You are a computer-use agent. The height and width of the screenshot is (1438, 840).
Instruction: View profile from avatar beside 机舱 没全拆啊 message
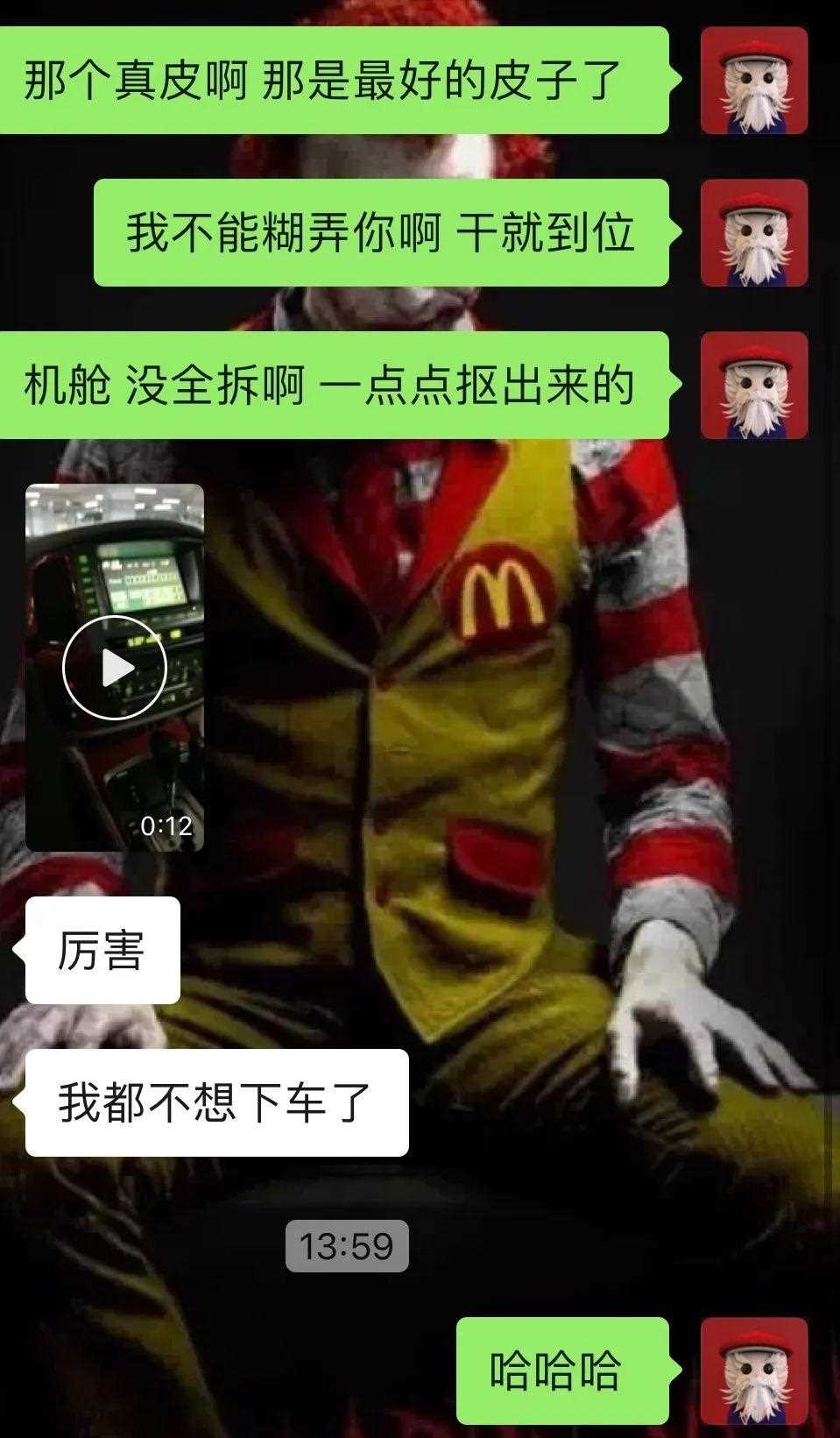pos(753,386)
